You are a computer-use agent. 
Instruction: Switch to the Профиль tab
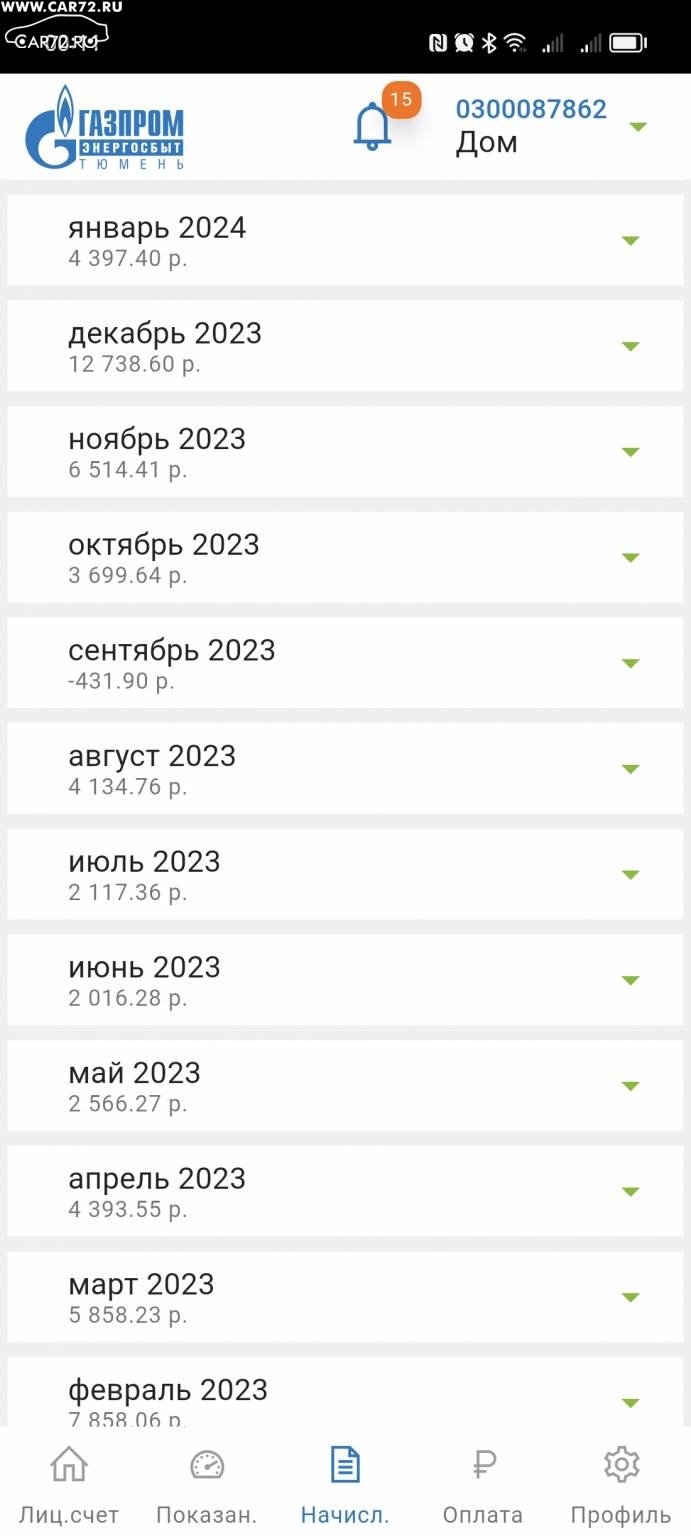click(621, 1484)
